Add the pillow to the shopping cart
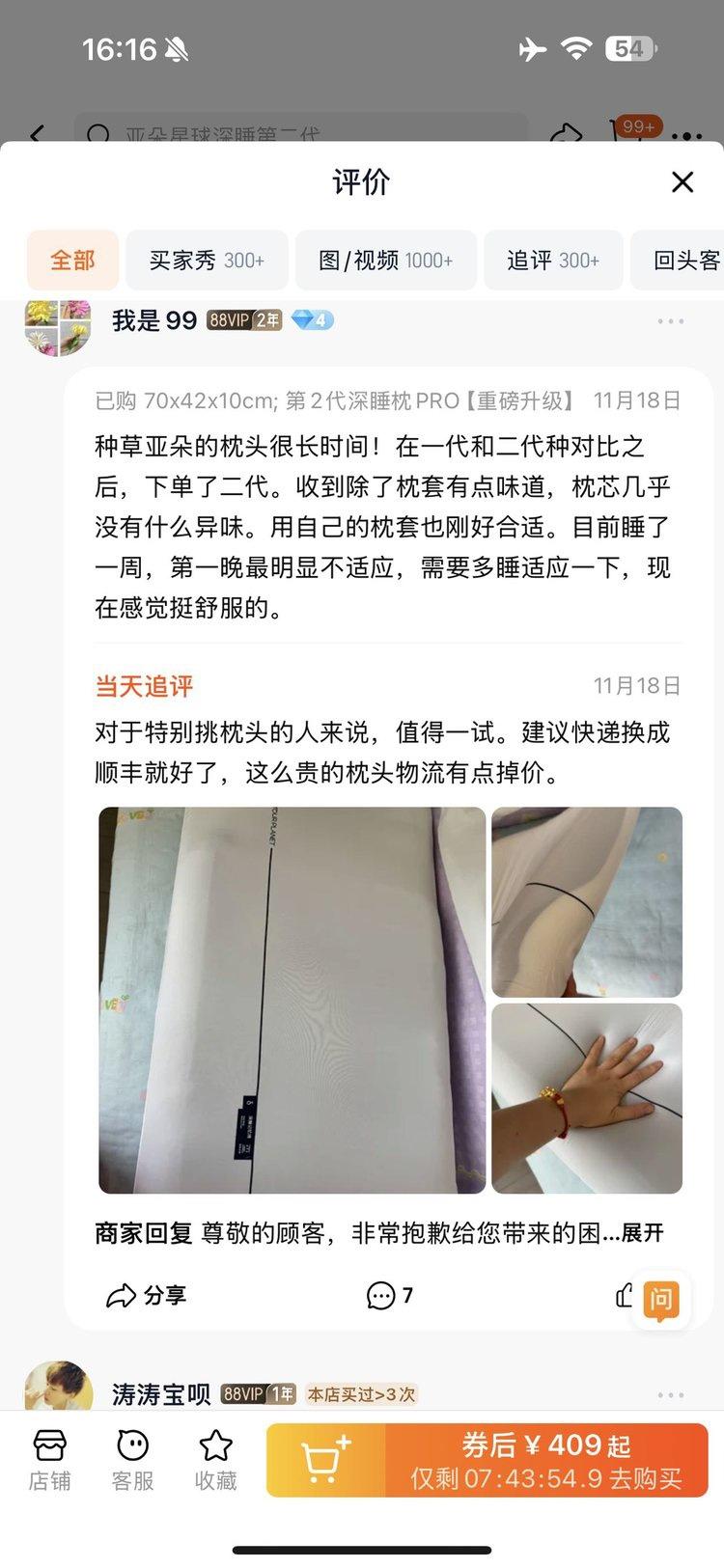The image size is (724, 1568). coord(325,1461)
